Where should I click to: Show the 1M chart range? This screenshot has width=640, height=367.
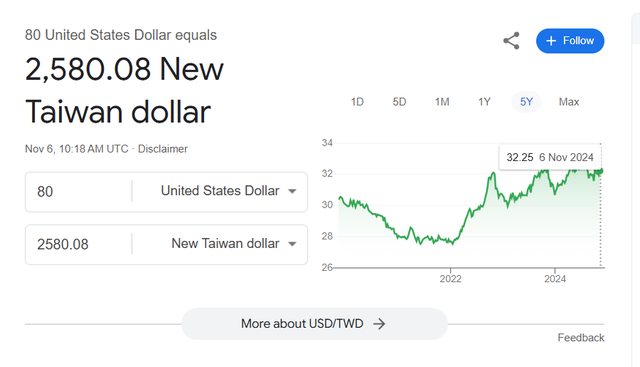coord(442,102)
